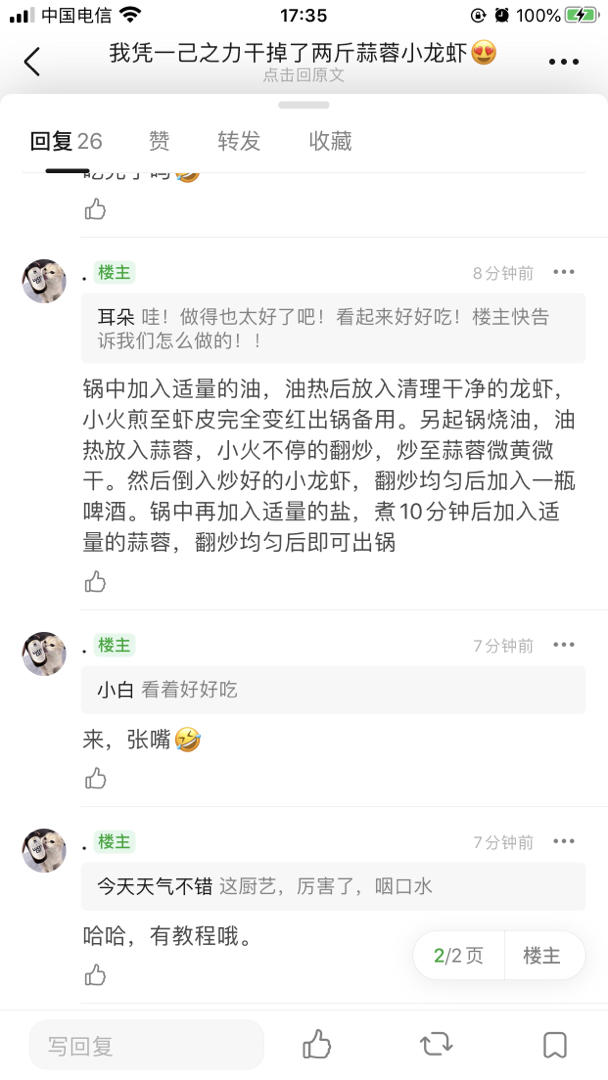The width and height of the screenshot is (608, 1080).
Task: Open more options on reply to 今天天气不错
Action: point(564,841)
